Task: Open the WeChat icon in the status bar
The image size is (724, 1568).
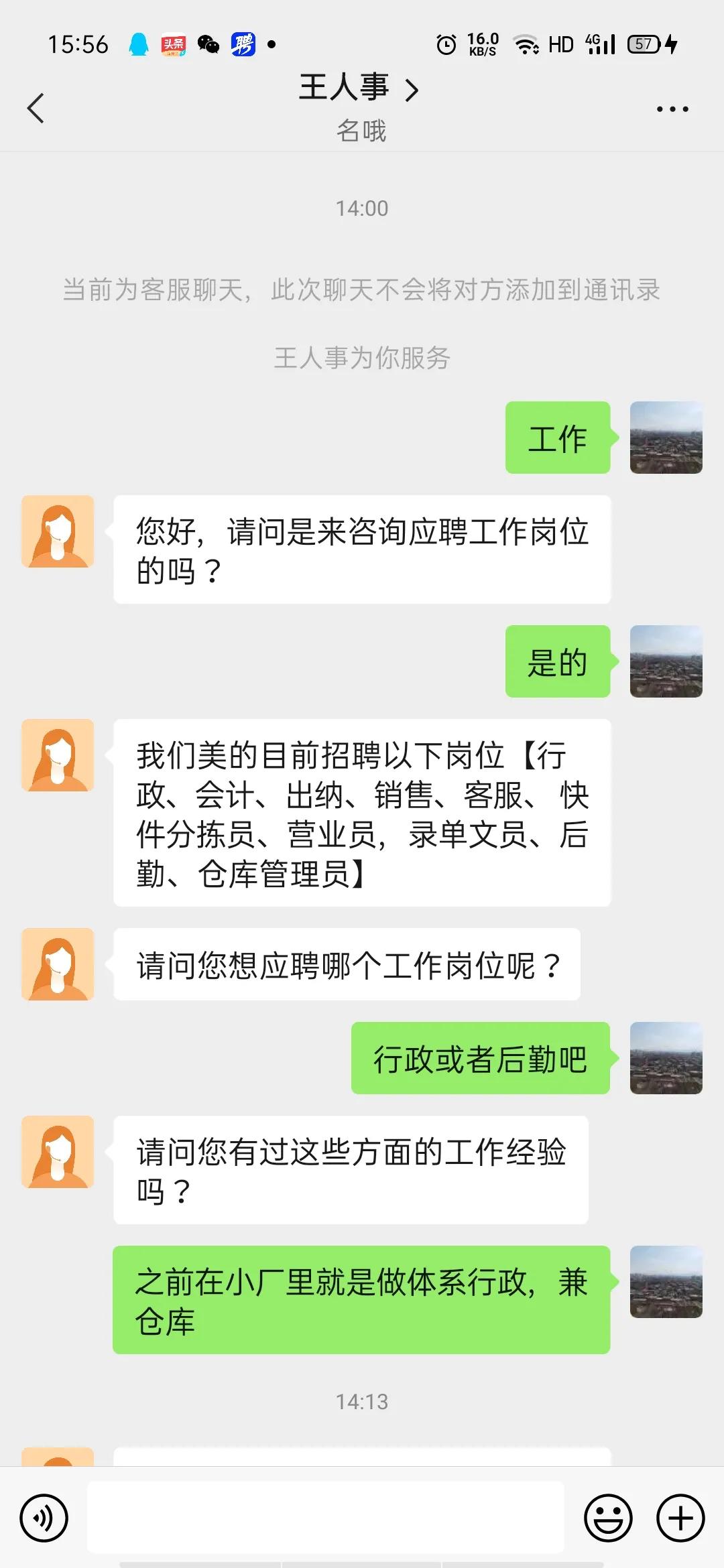Action: pyautogui.click(x=208, y=45)
